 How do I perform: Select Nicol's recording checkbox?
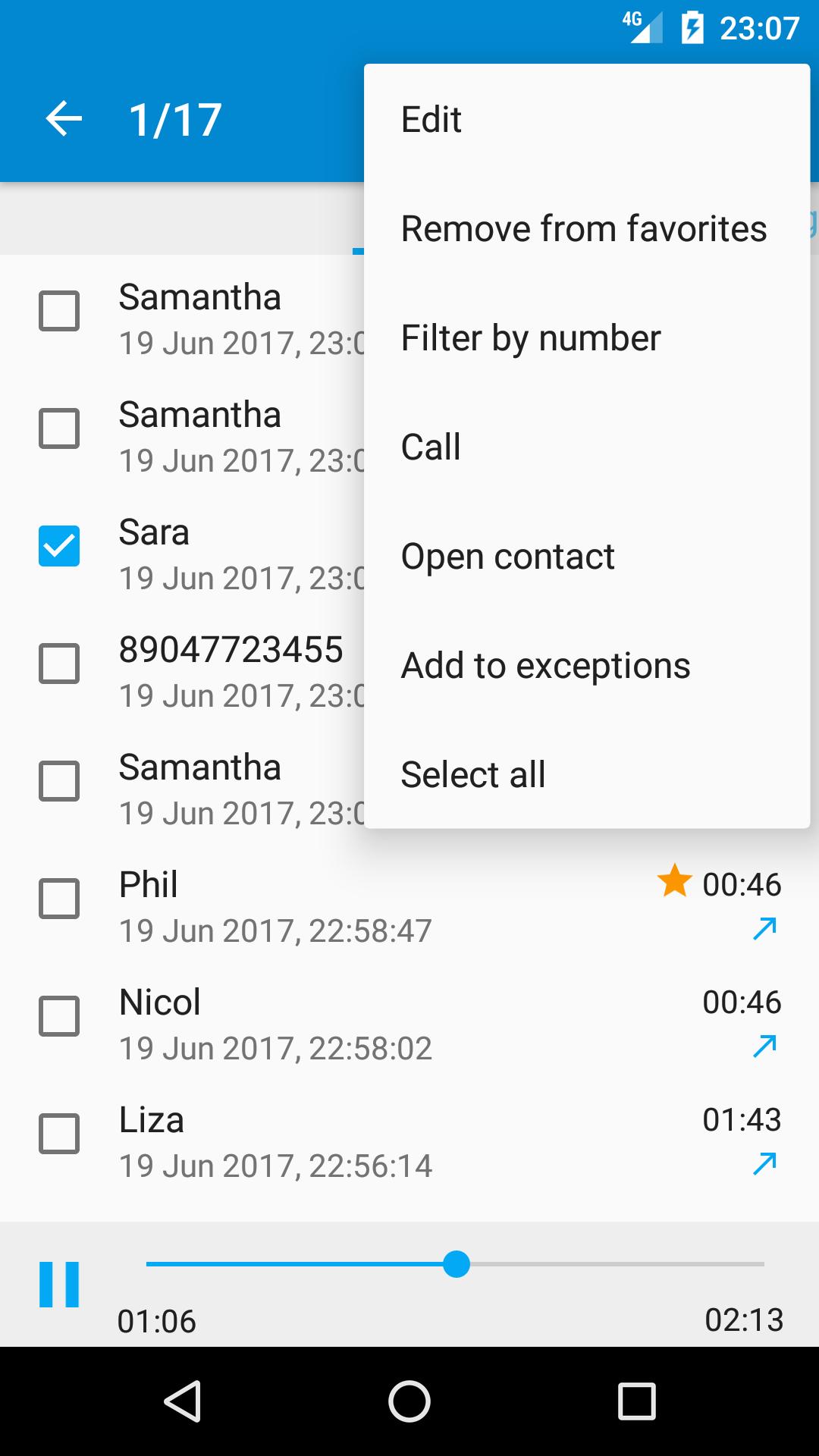(x=59, y=1016)
